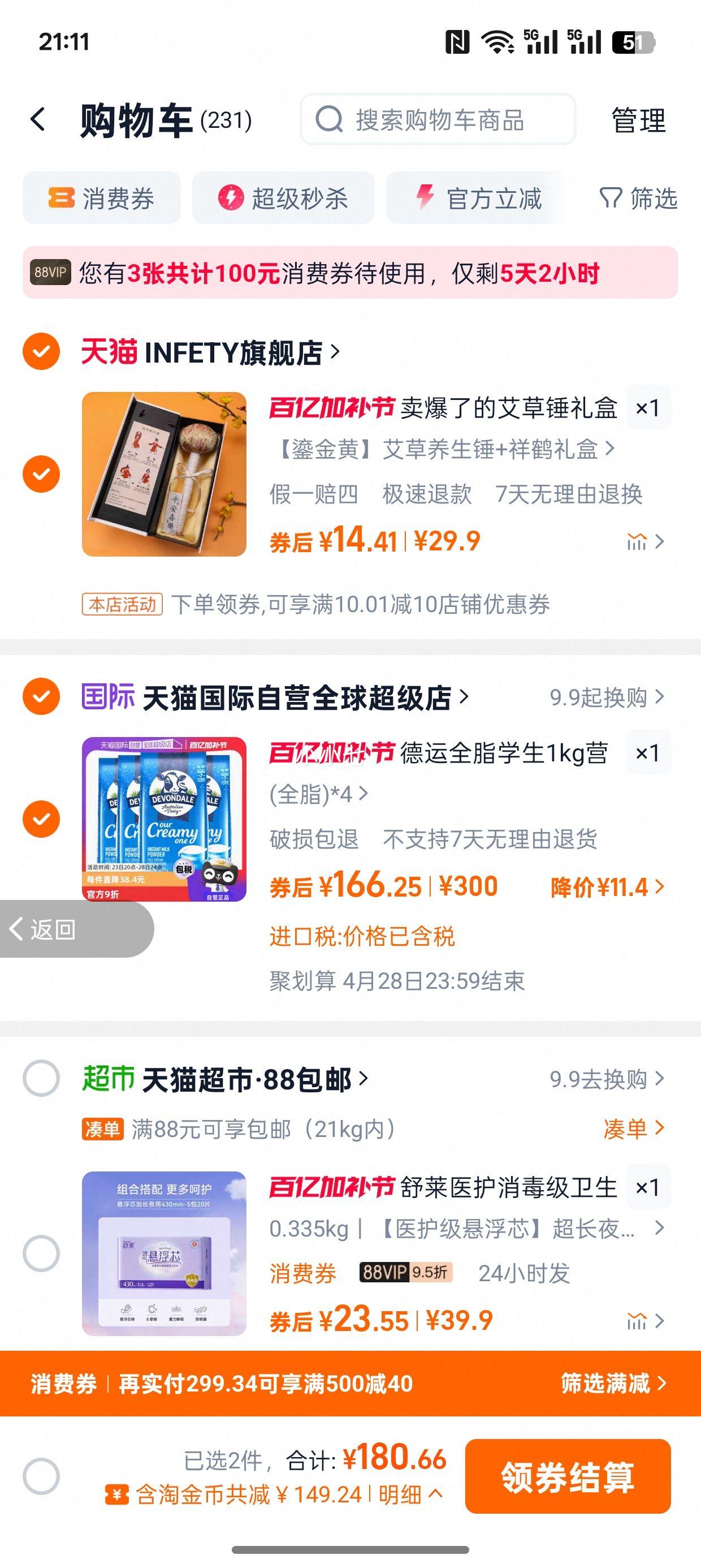Click the 超级秒杀 lightning icon
Image resolution: width=701 pixels, height=1568 pixels.
(231, 199)
